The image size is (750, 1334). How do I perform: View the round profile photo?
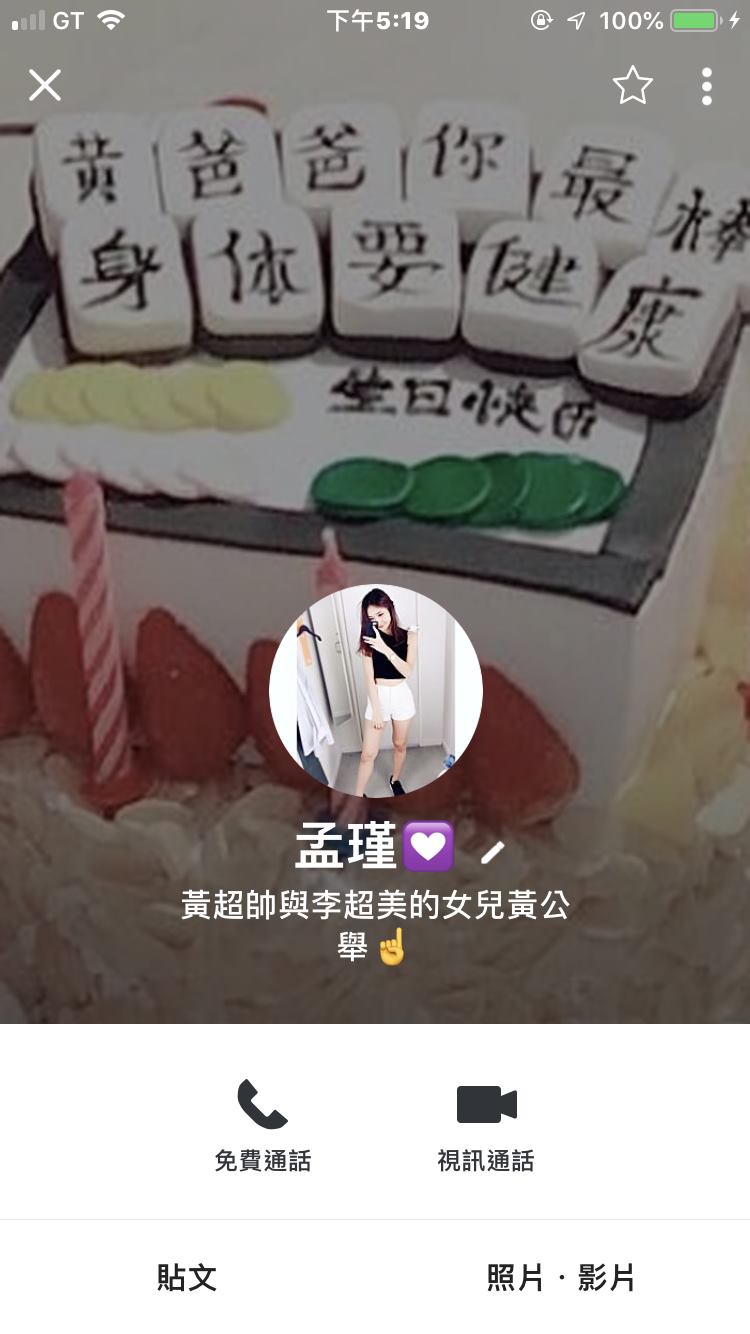pyautogui.click(x=376, y=691)
